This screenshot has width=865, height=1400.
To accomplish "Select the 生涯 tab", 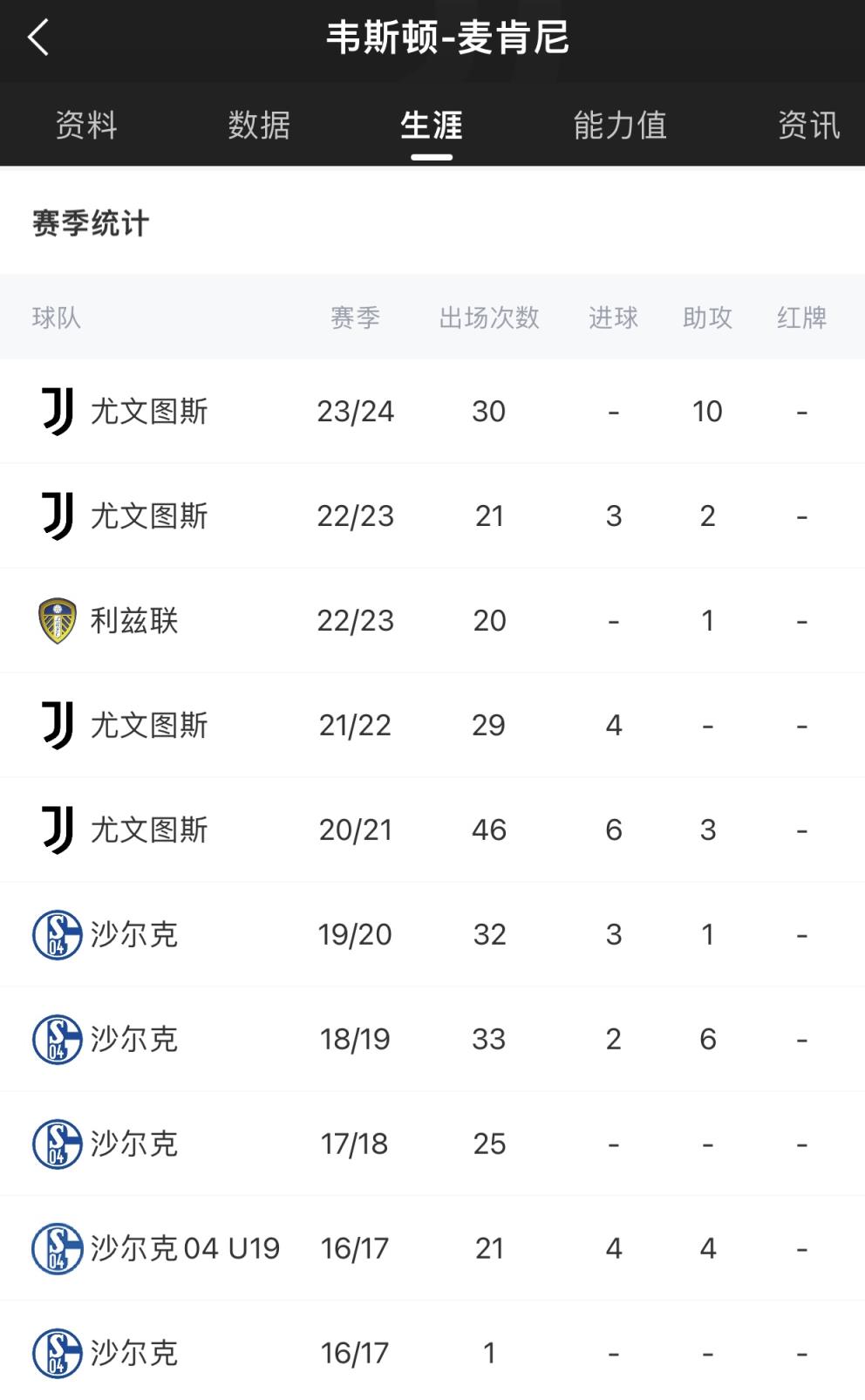I will 432,126.
